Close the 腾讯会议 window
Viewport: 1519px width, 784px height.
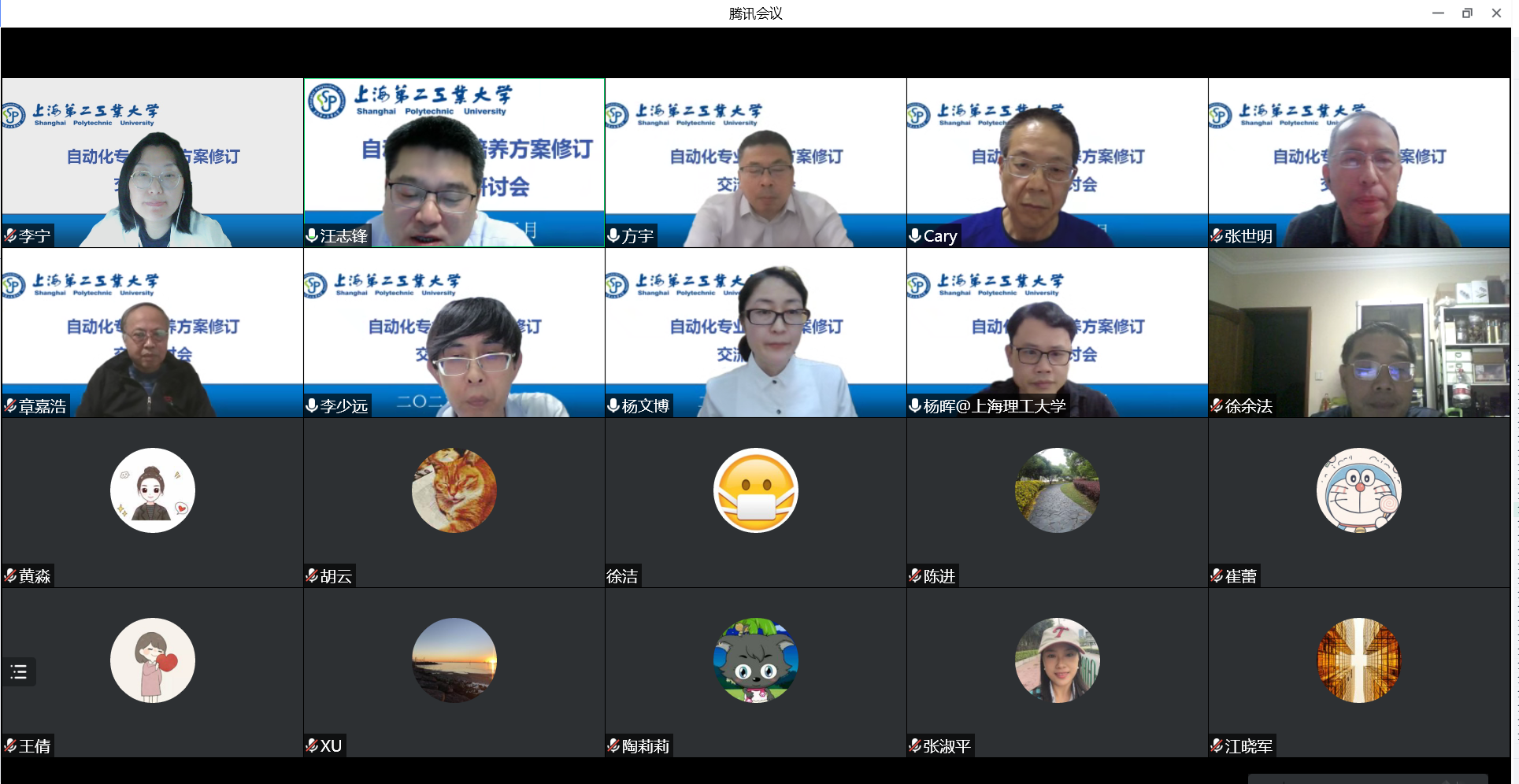[1496, 13]
